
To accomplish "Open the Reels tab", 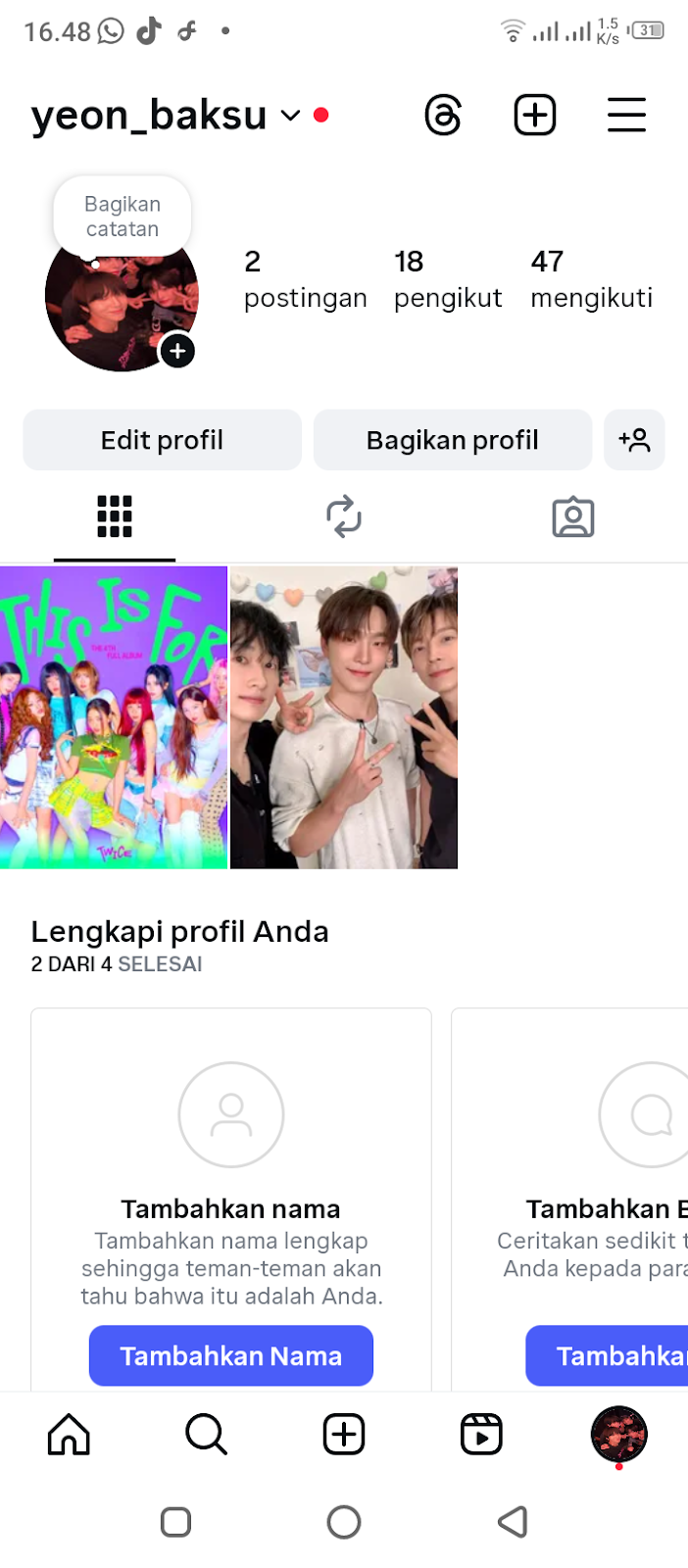I will click(481, 1435).
